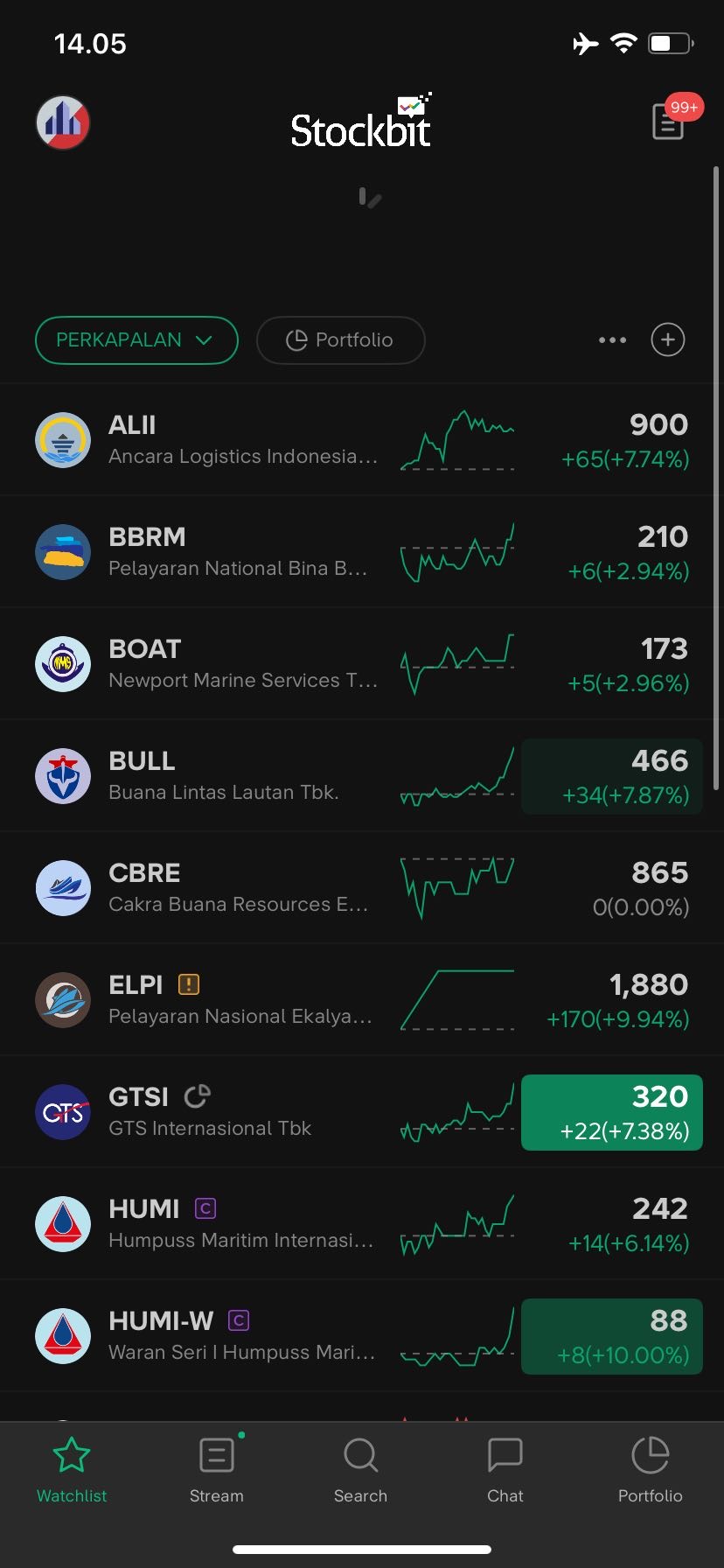Viewport: 724px width, 1568px height.
Task: Open the BBRM stock row
Action: (x=238, y=552)
